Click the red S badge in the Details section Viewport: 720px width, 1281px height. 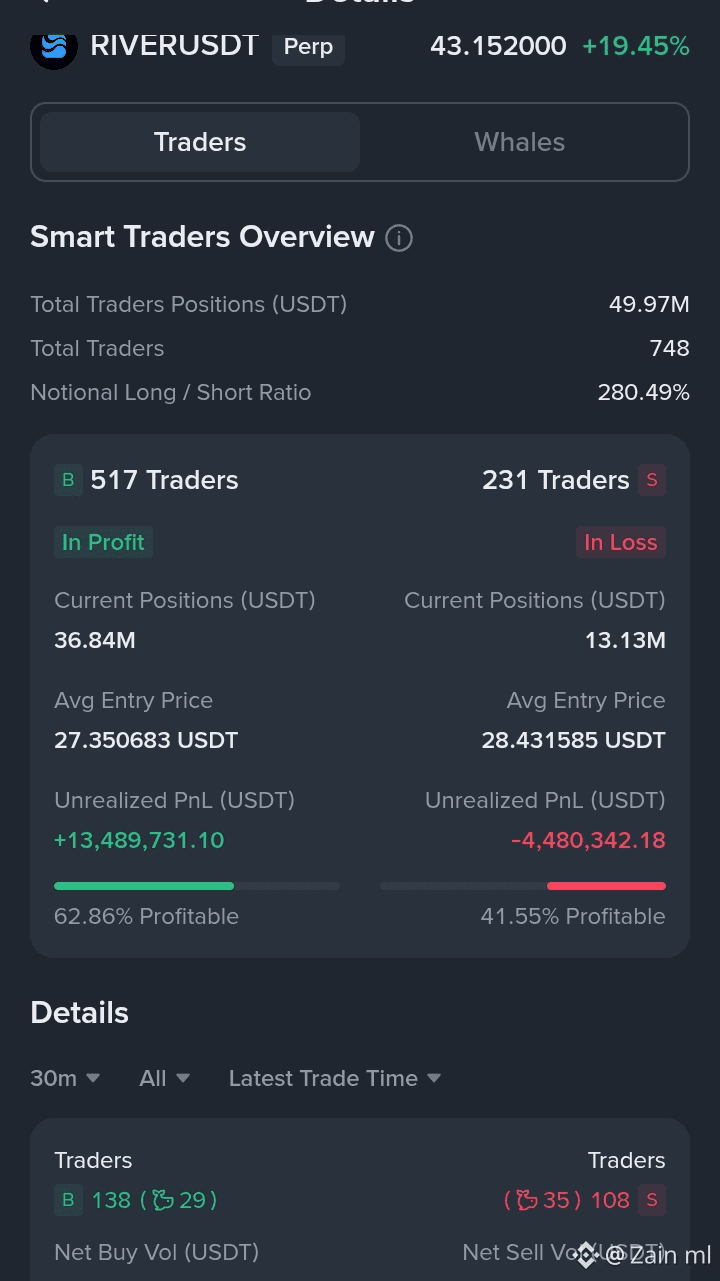(x=651, y=1200)
